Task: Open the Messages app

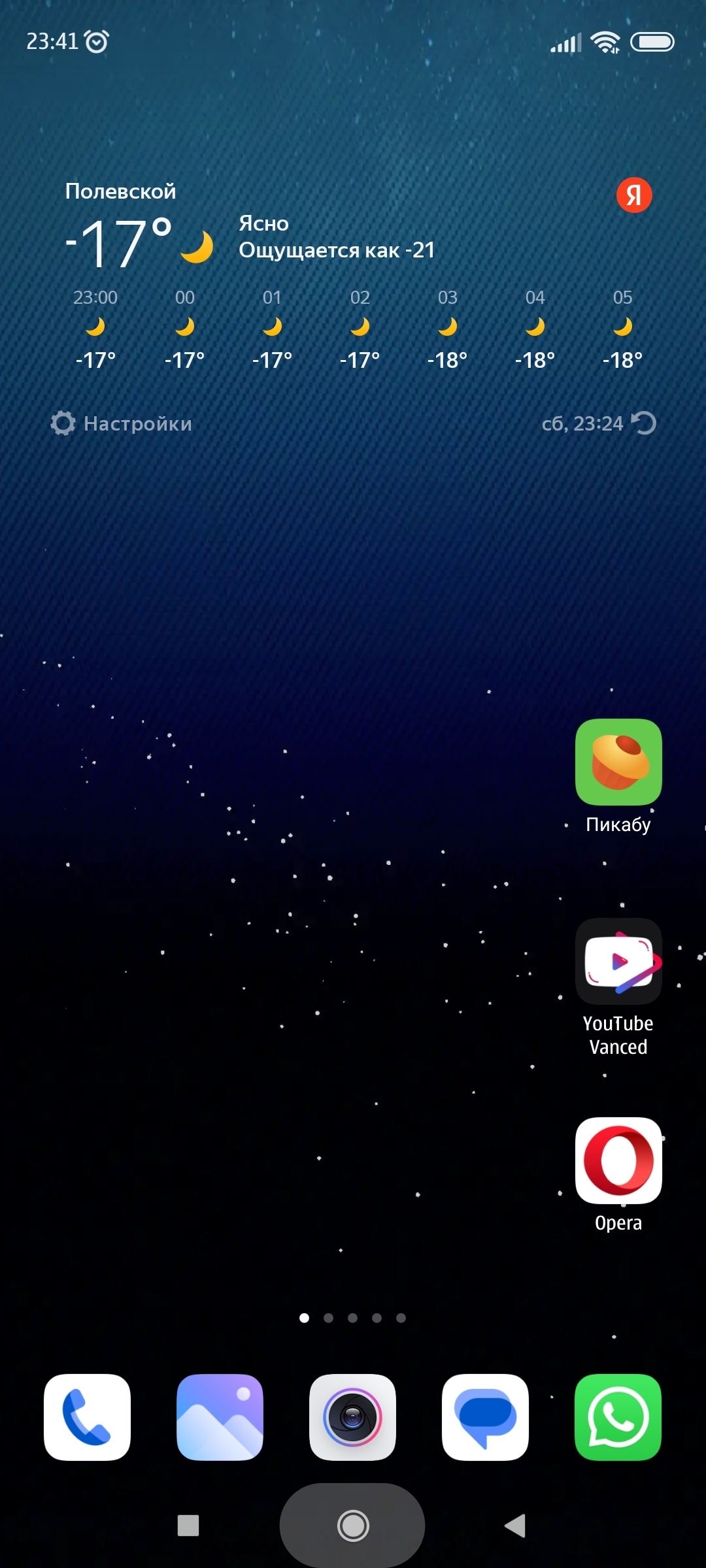Action: pyautogui.click(x=485, y=1417)
